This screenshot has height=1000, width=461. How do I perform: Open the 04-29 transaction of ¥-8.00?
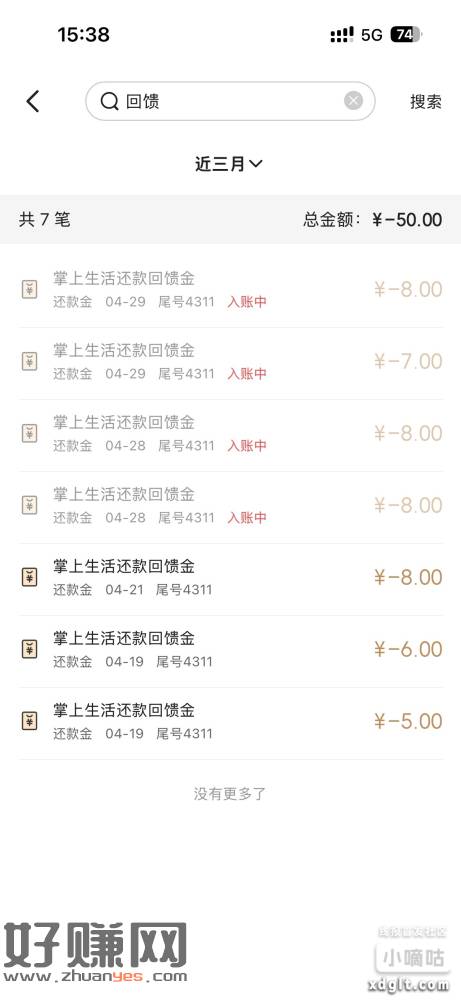point(230,291)
